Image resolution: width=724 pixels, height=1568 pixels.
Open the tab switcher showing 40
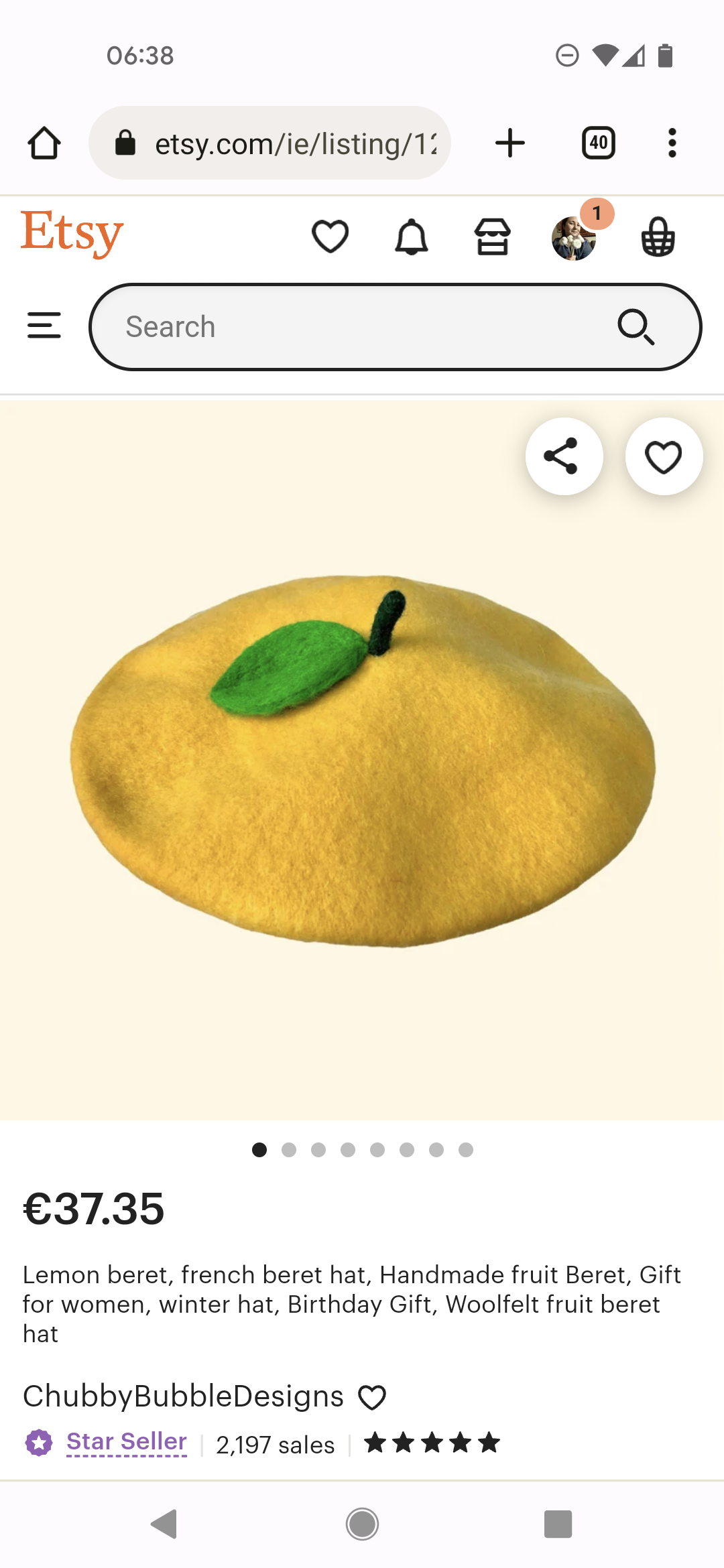point(599,143)
